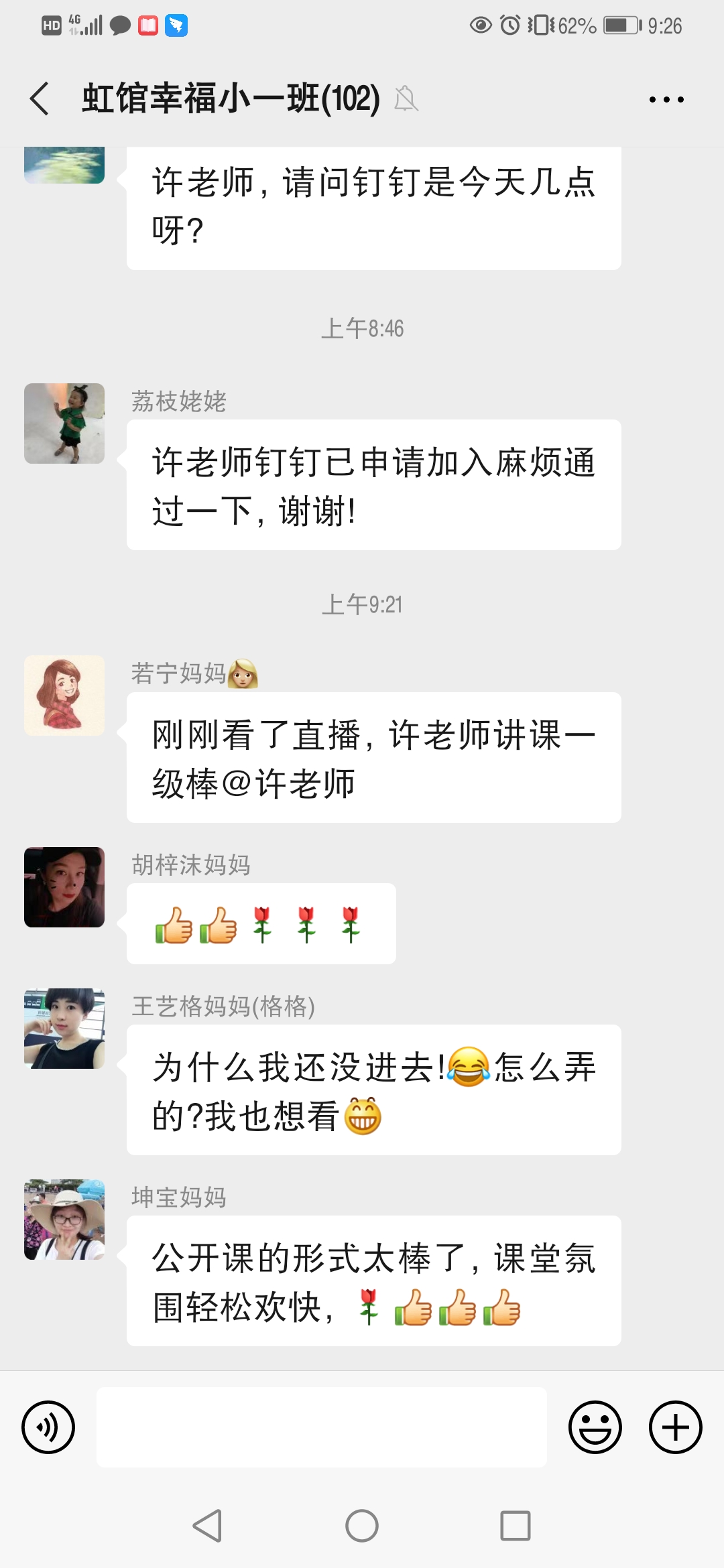Open 坤宝妈妈's profile avatar
Viewport: 724px width, 1568px height.
64,1220
